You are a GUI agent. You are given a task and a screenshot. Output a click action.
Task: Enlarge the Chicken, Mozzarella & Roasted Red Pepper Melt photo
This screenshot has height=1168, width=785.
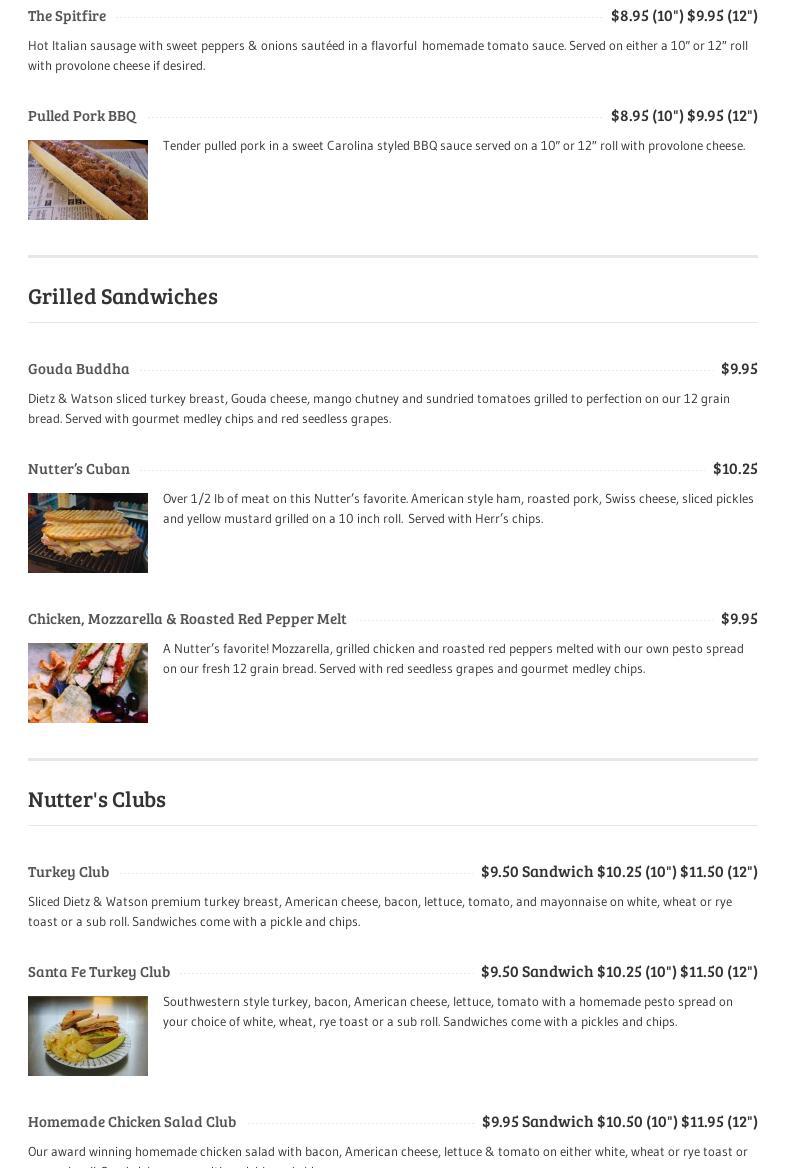point(88,683)
